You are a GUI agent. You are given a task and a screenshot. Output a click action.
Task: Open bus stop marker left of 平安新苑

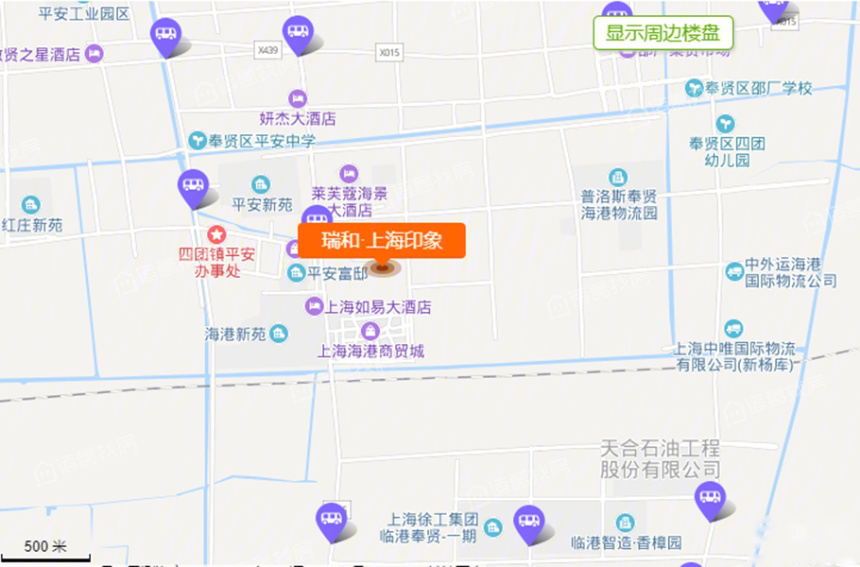(192, 186)
